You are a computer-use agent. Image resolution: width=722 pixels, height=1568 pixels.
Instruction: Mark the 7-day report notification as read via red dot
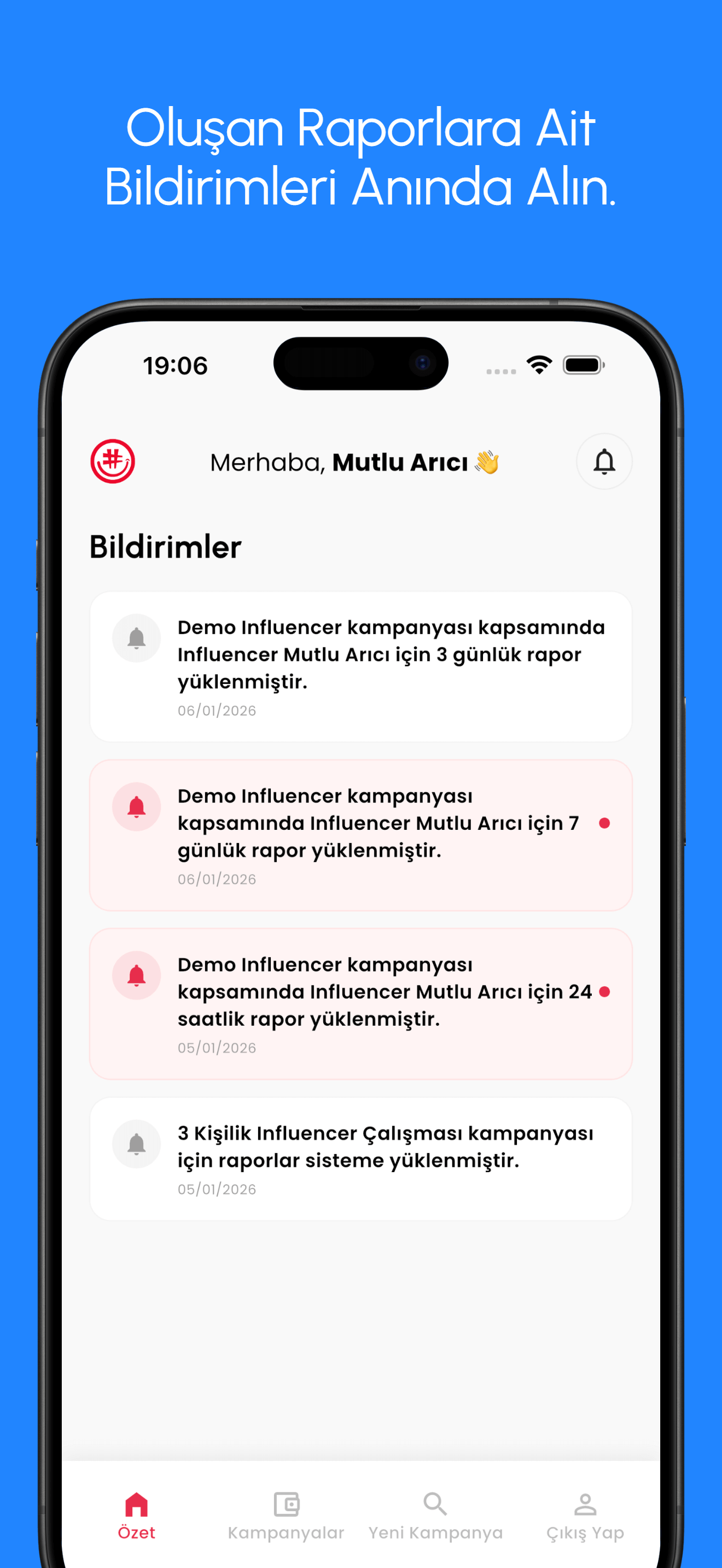pos(605,823)
